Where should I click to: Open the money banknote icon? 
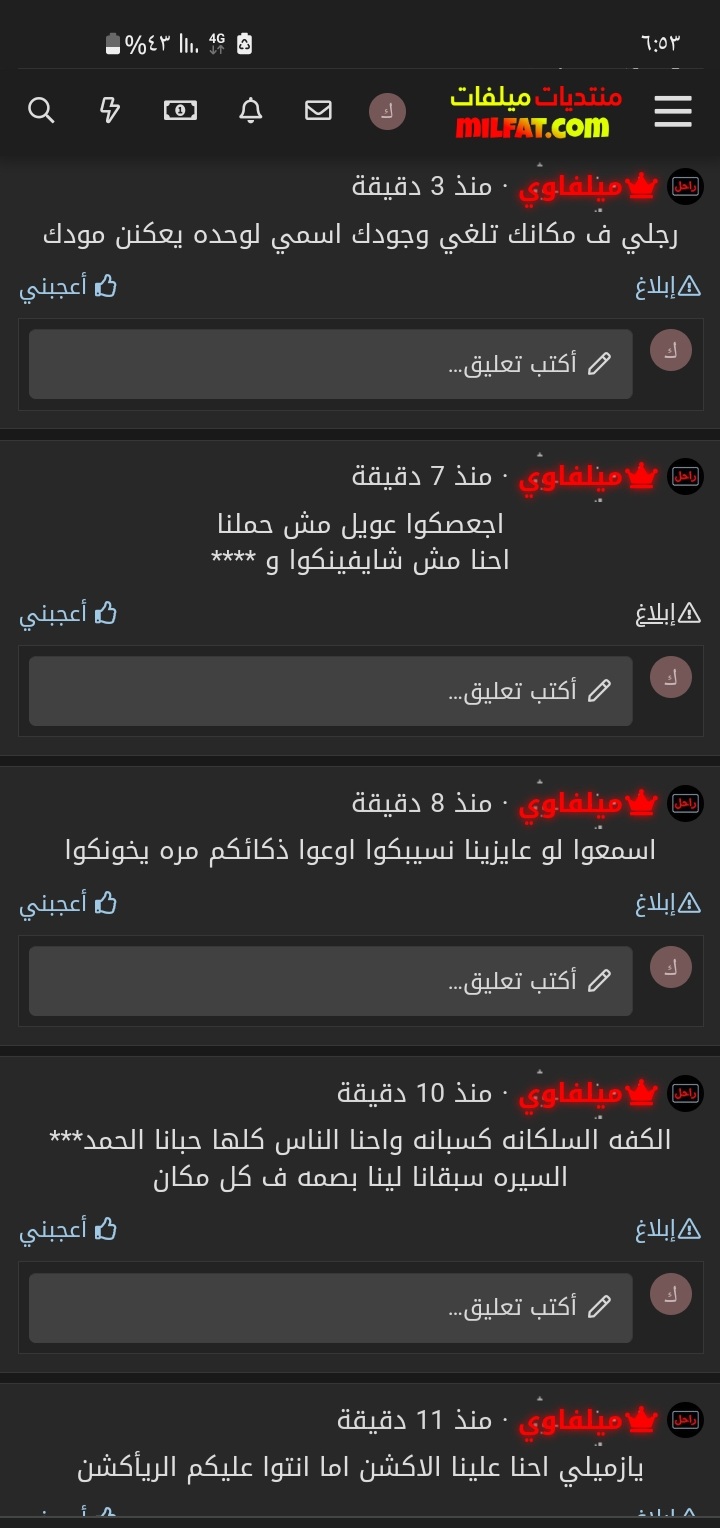pyautogui.click(x=180, y=111)
